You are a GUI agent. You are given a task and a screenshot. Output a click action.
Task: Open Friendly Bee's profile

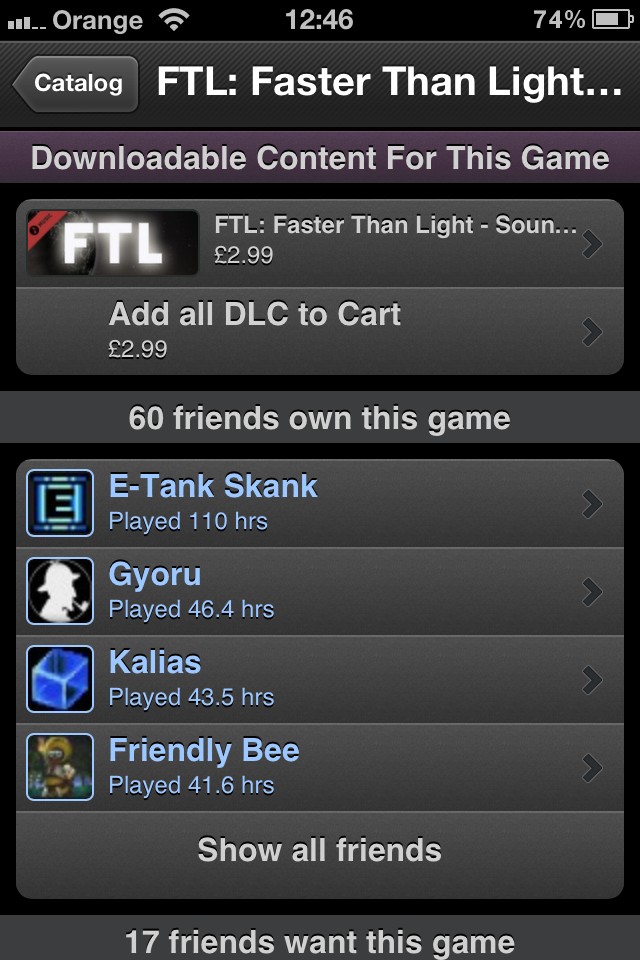coord(320,767)
